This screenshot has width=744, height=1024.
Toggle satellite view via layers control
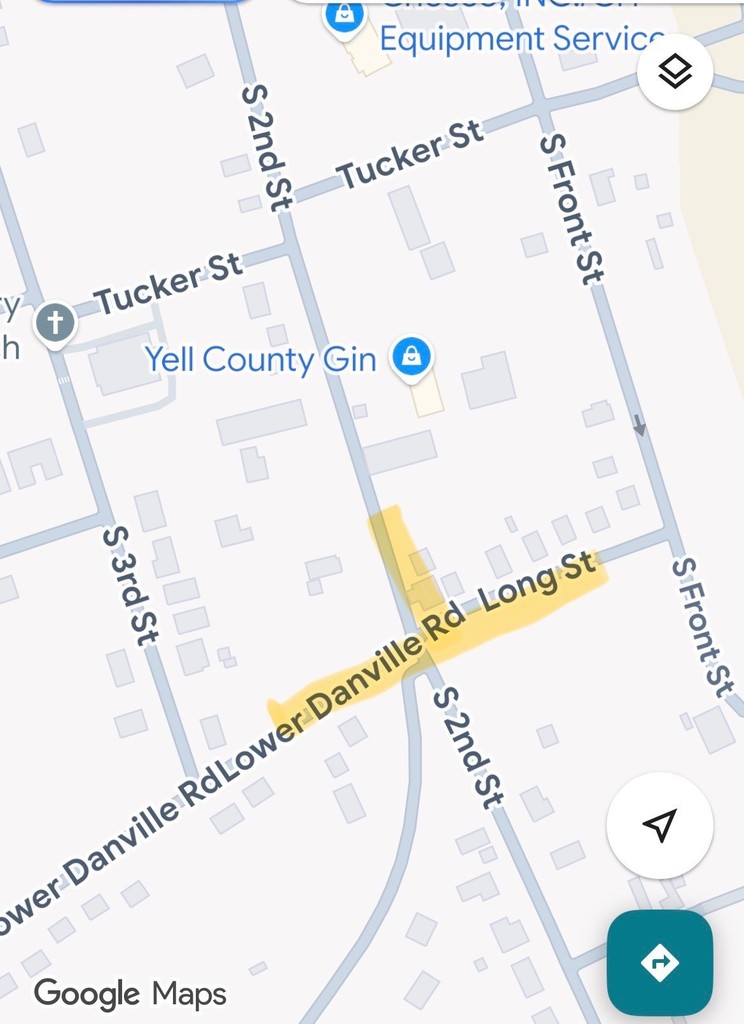tap(676, 72)
